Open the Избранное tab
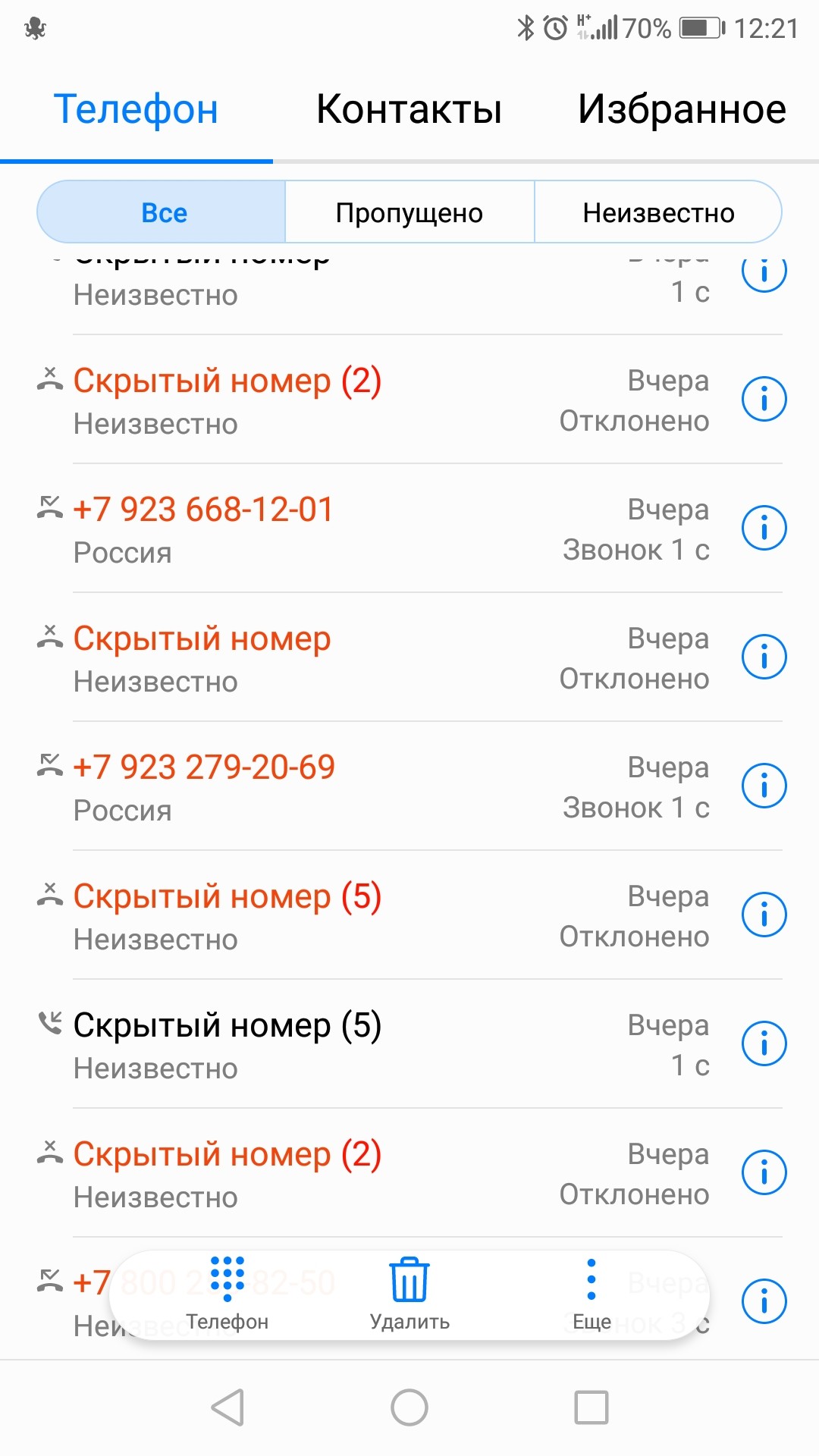 681,109
